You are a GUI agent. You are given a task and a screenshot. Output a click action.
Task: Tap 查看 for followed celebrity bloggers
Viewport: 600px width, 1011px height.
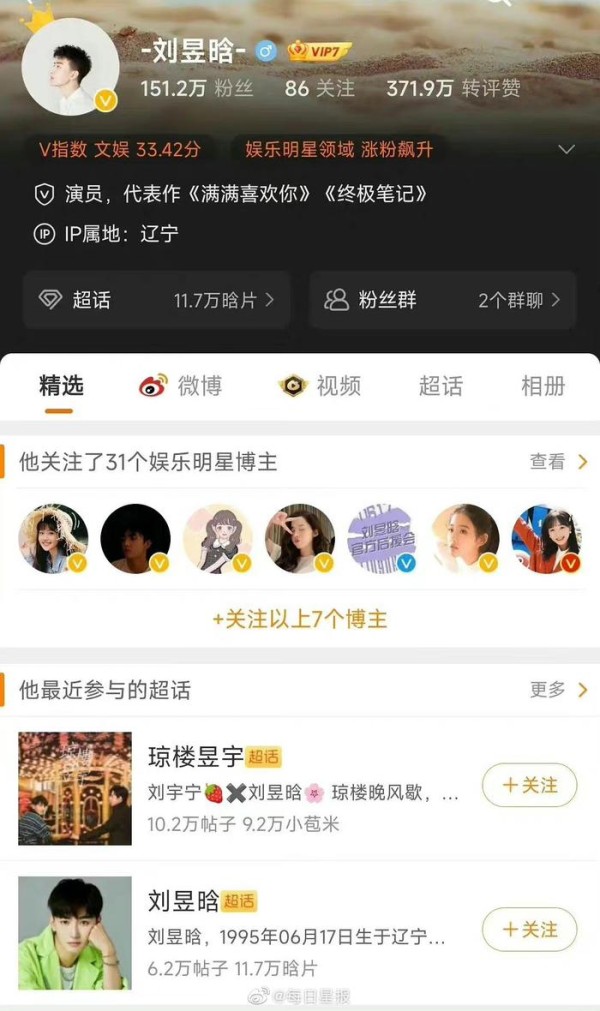tap(558, 462)
